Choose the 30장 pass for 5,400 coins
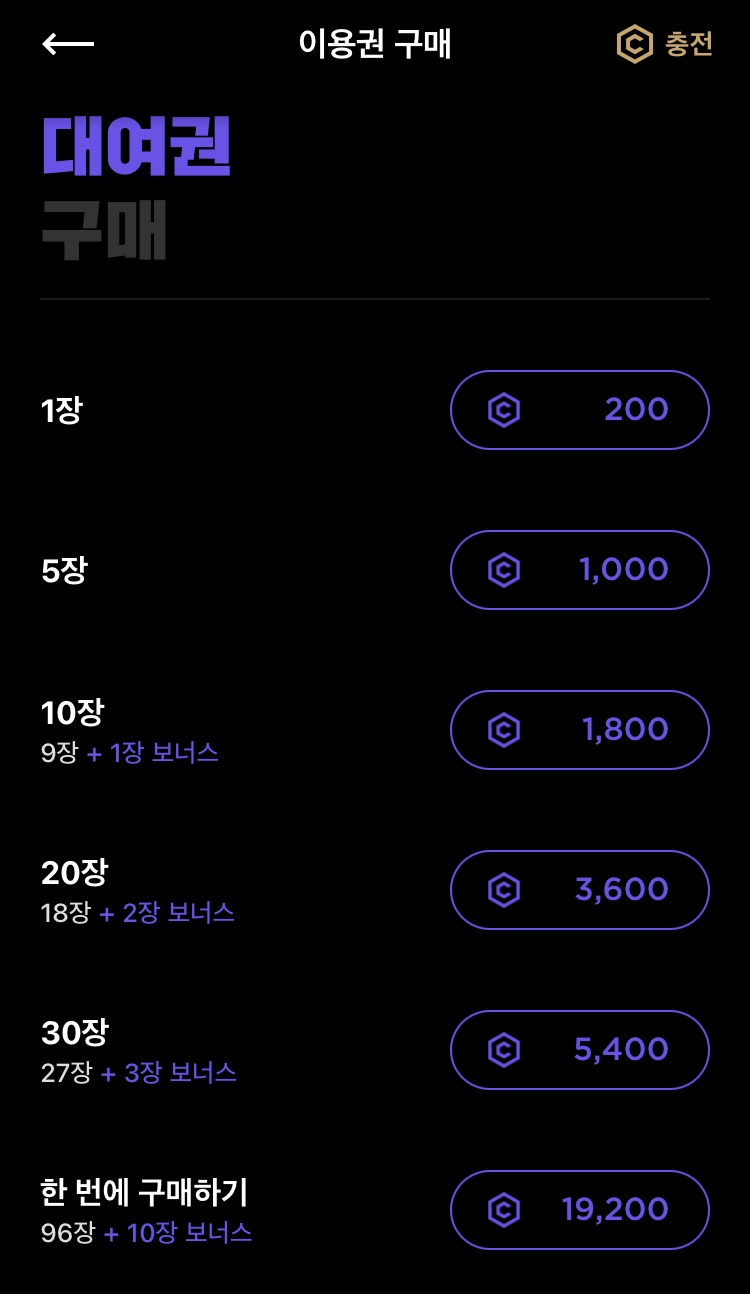The height and width of the screenshot is (1294, 750). pyautogui.click(x=579, y=1050)
